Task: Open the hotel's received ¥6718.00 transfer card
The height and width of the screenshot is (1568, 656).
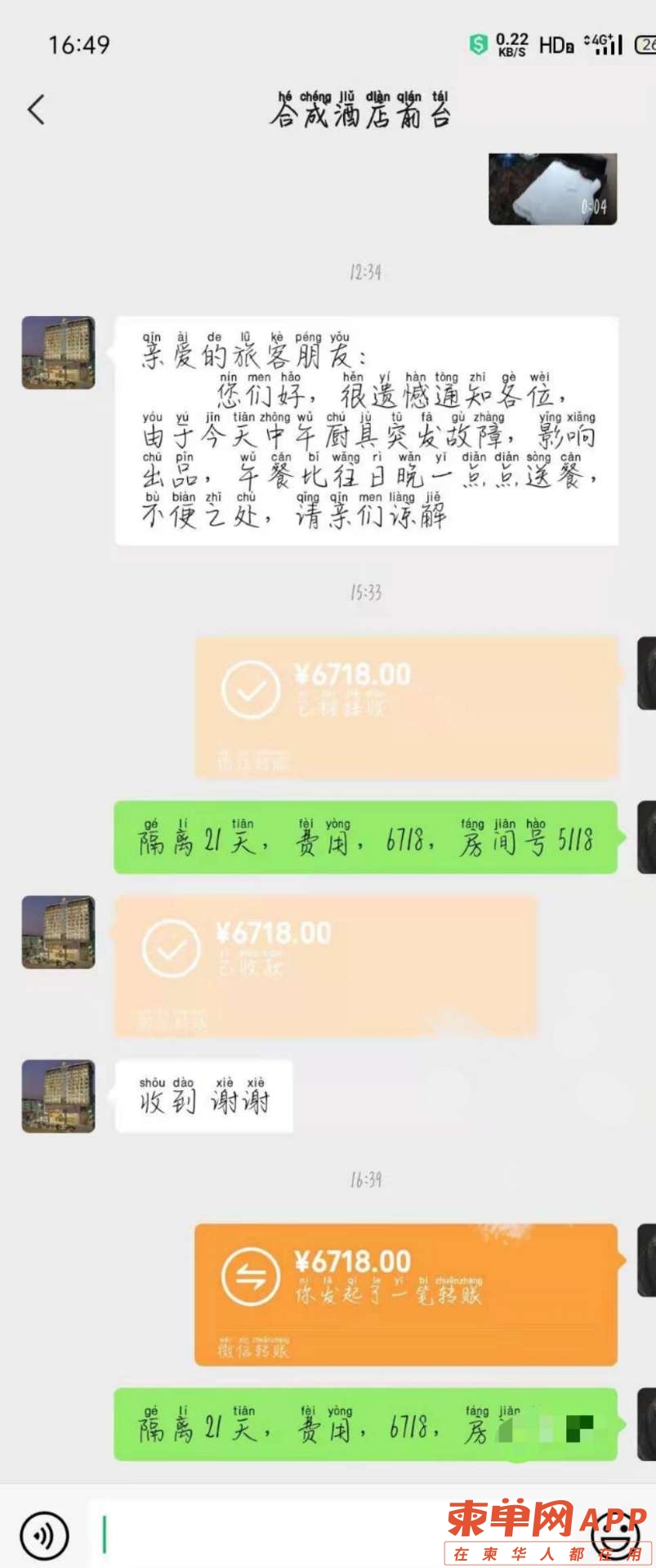Action: pos(325,966)
